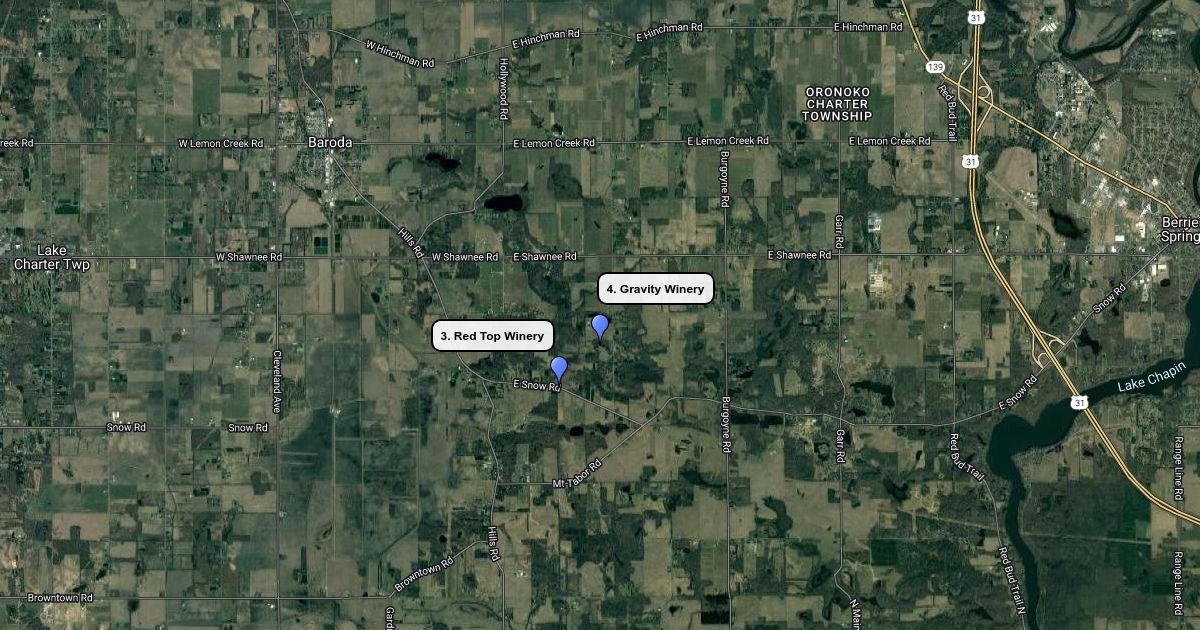Image resolution: width=1200 pixels, height=630 pixels.
Task: Tap the blue pin for Red Top Winery
Action: coord(559,368)
